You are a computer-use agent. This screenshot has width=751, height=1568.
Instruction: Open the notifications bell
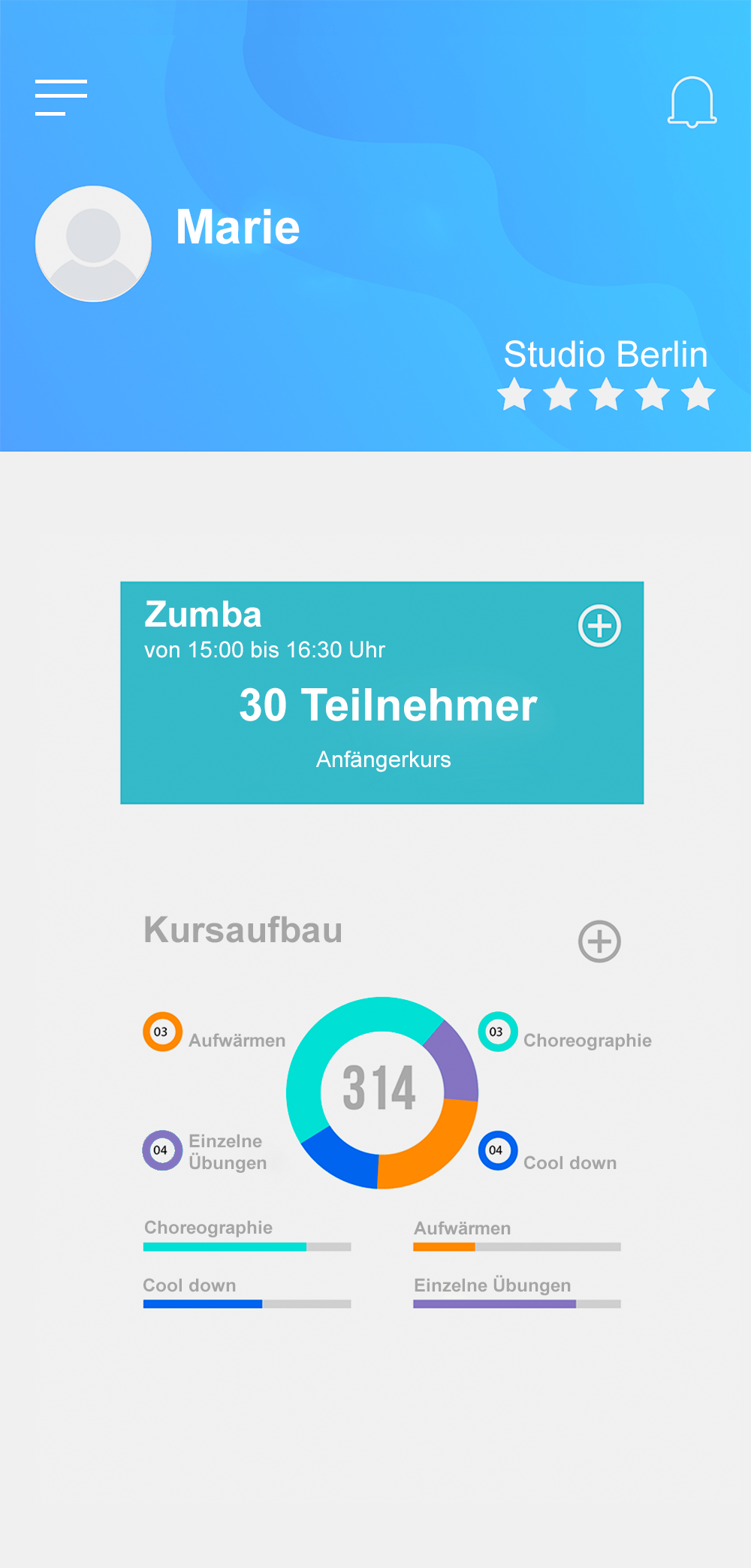692,102
